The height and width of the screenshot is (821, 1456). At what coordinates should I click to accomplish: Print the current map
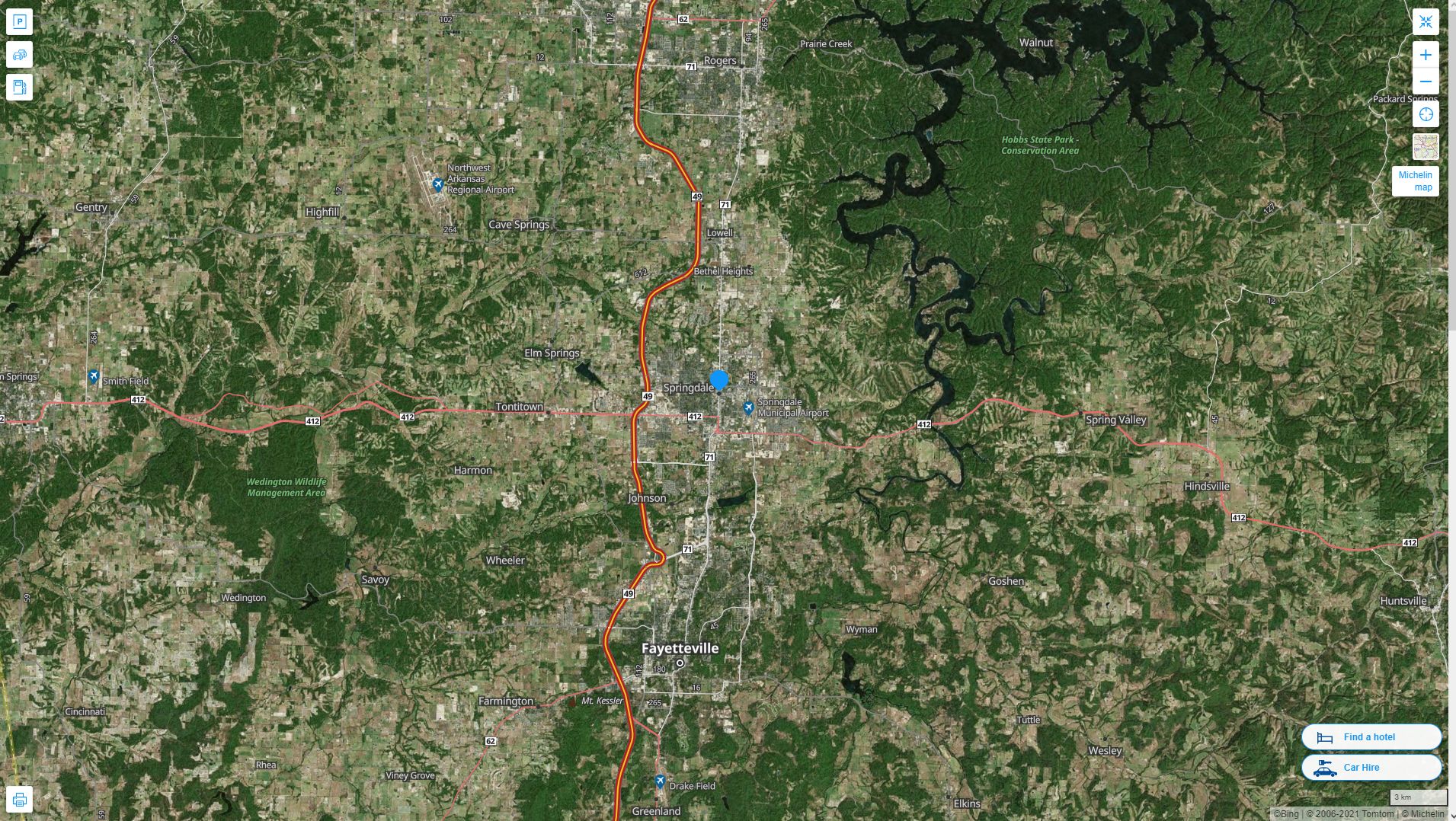20,800
